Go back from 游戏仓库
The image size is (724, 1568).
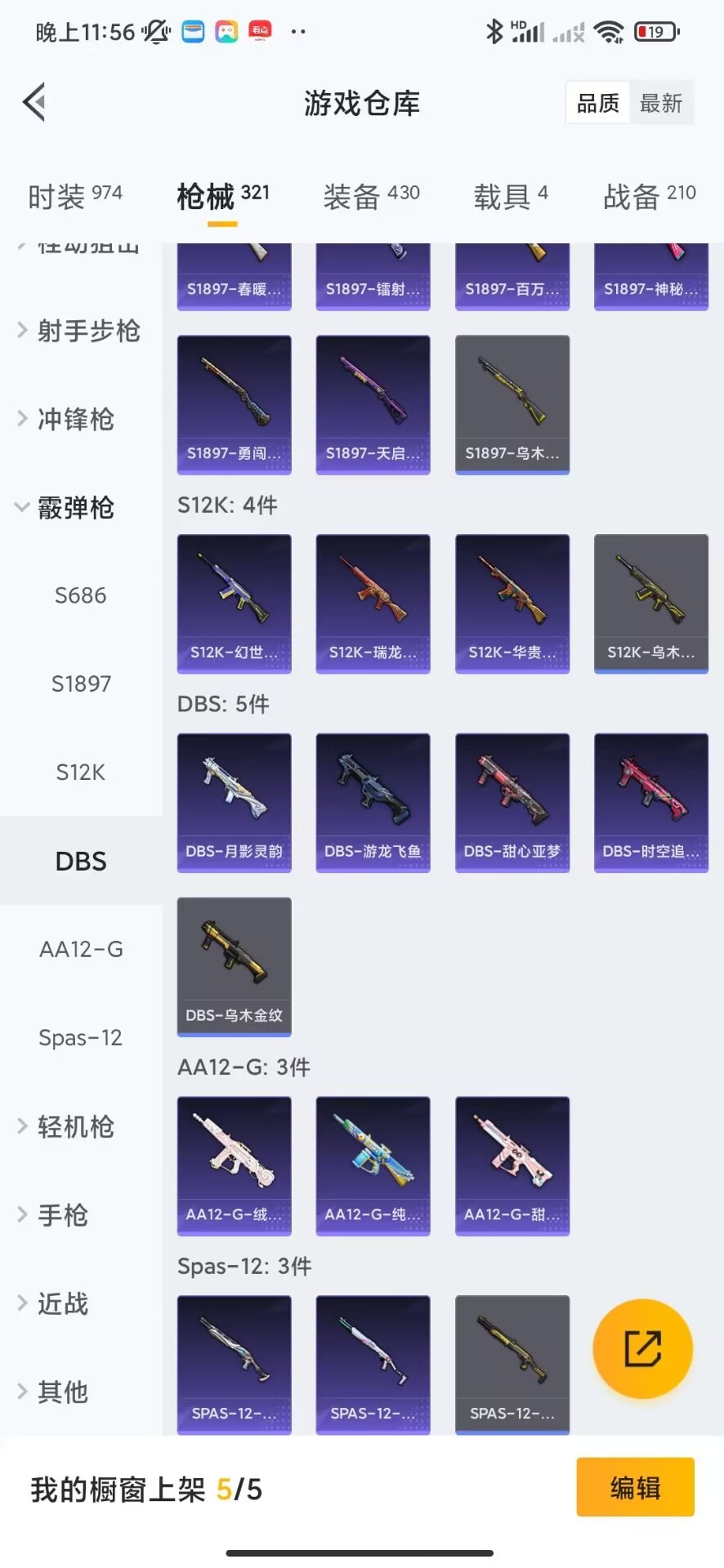pyautogui.click(x=34, y=103)
